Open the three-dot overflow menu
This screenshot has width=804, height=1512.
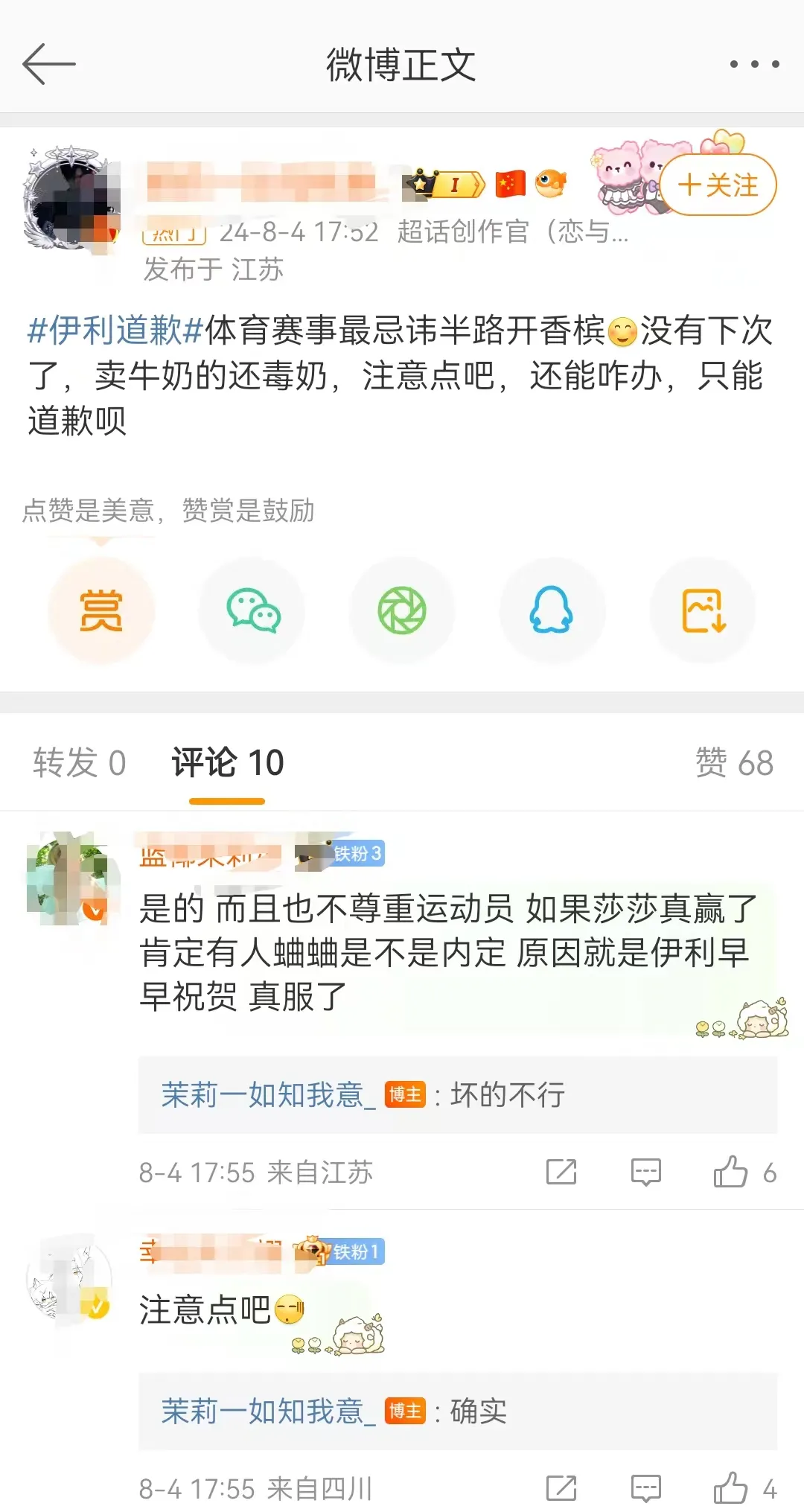click(x=754, y=64)
